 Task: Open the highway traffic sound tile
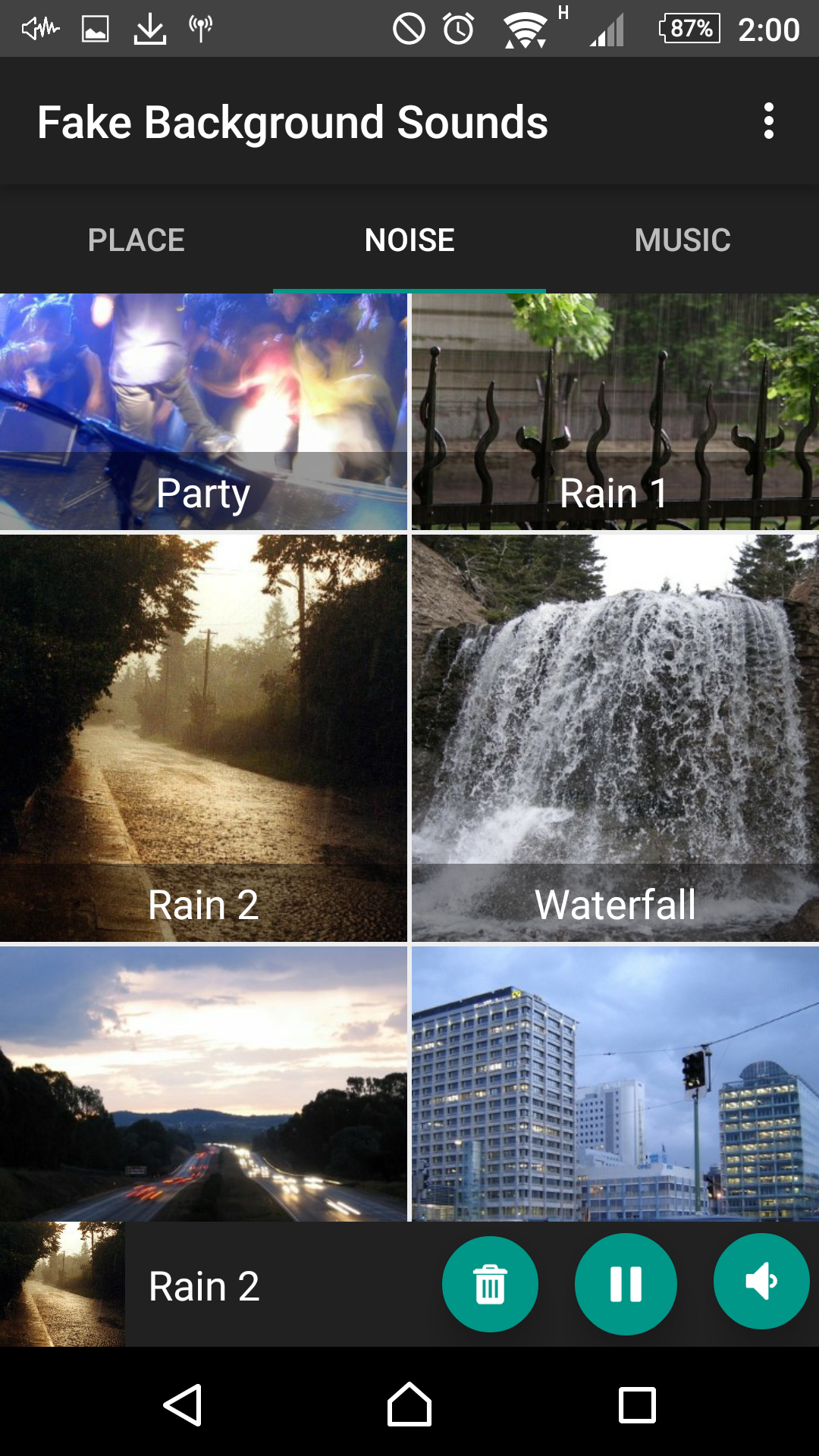(203, 1084)
